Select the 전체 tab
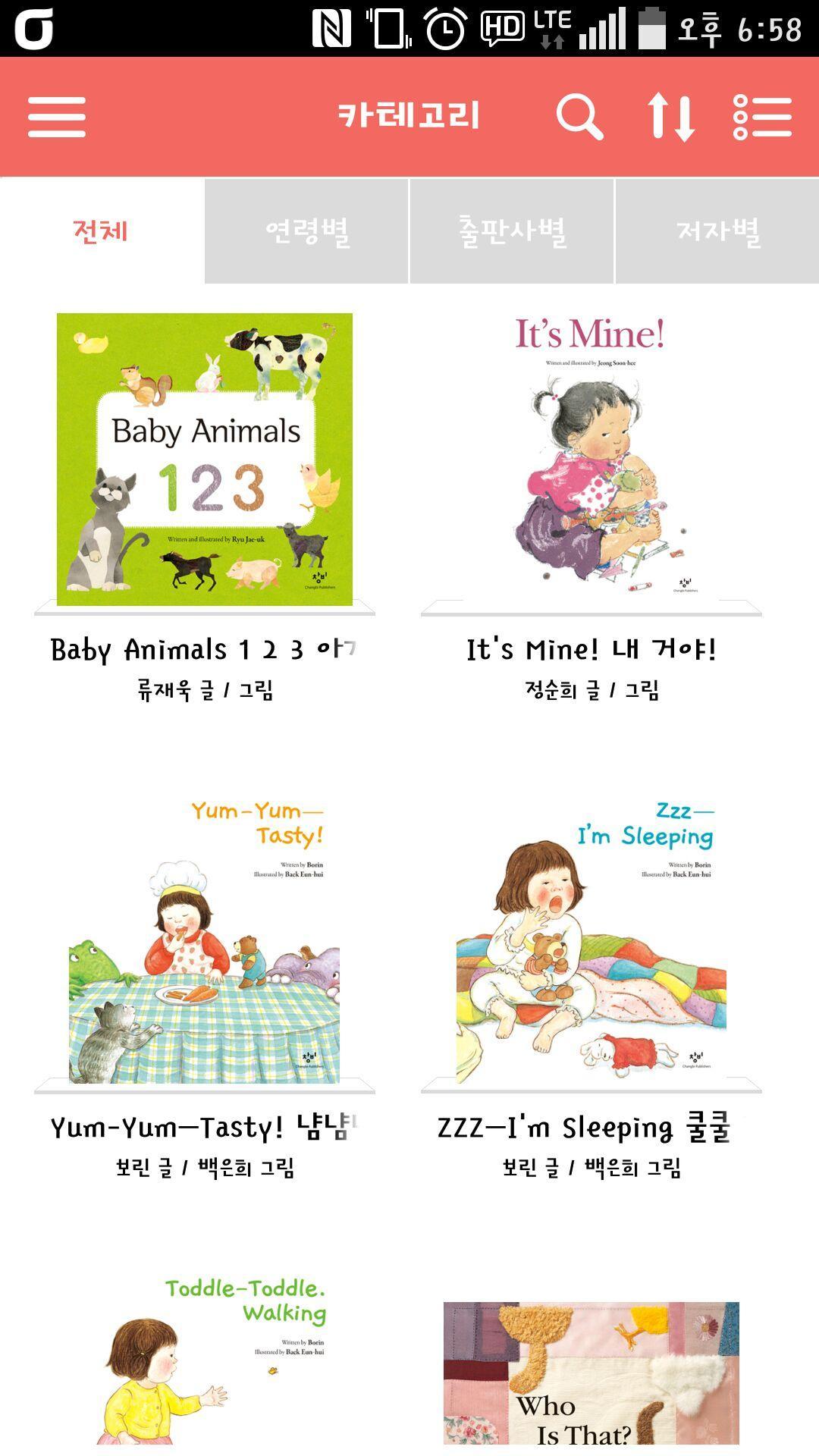This screenshot has width=819, height=1456. click(x=102, y=231)
